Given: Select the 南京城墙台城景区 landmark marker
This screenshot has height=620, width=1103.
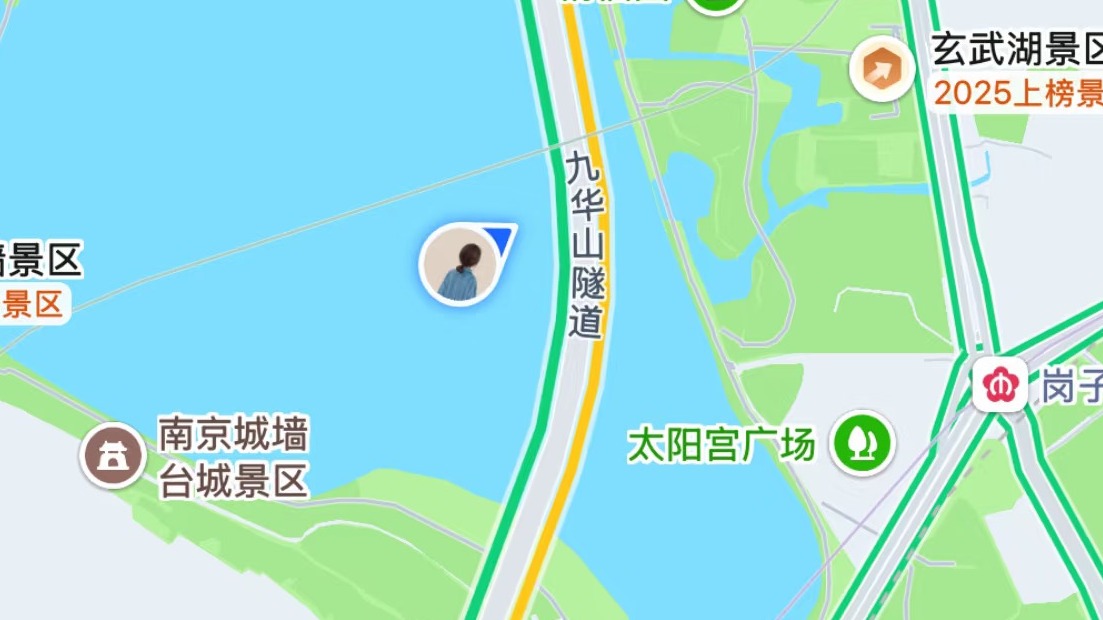Looking at the screenshot, I should tap(114, 456).
